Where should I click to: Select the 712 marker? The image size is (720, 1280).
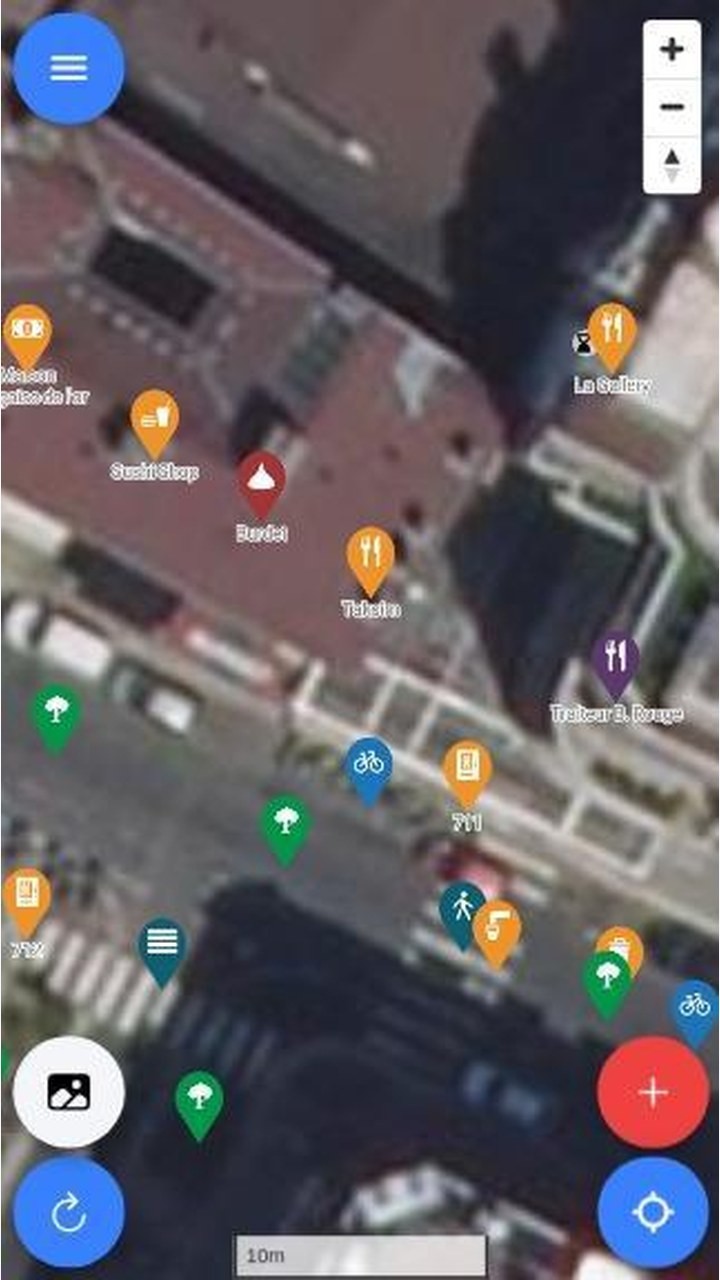point(27,902)
